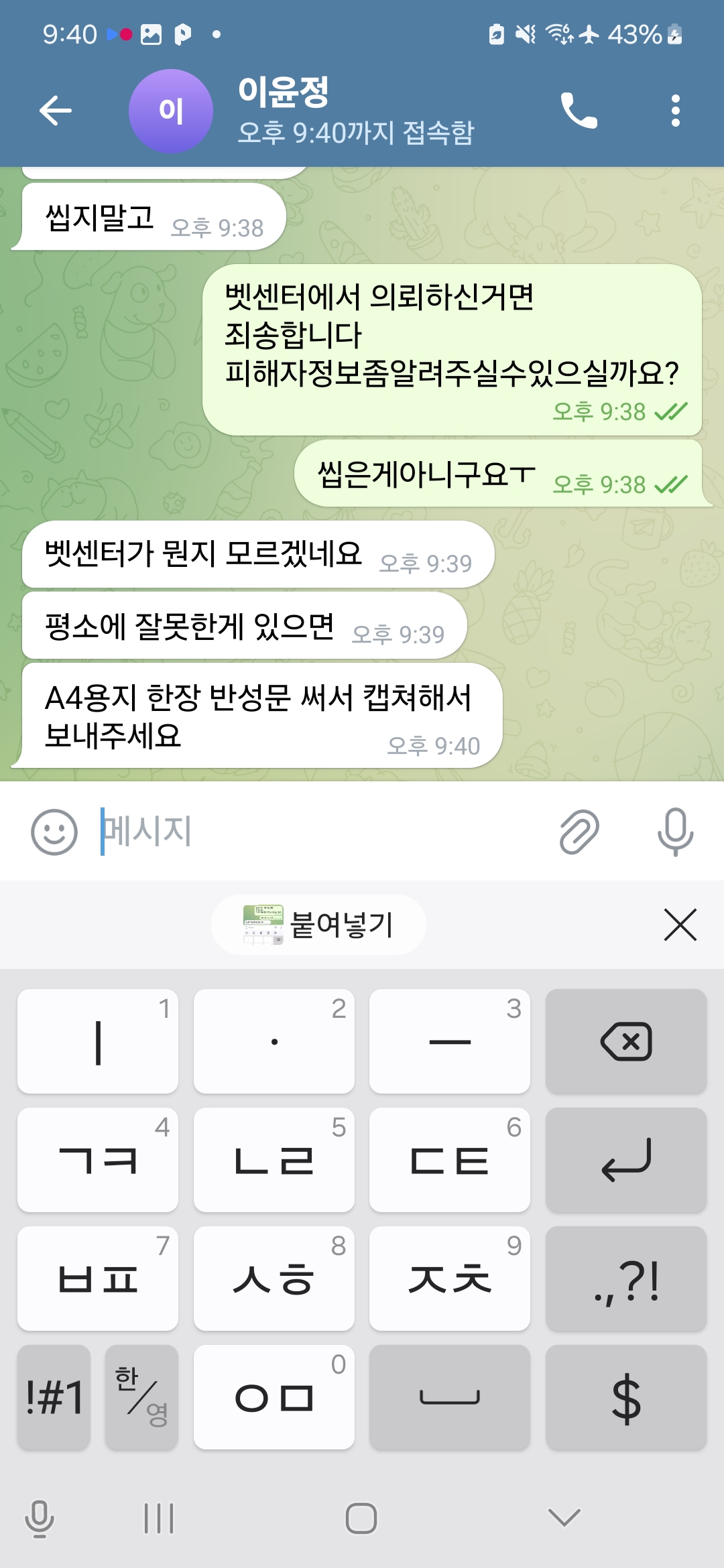The height and width of the screenshot is (1568, 724).
Task: Tap the keyboard enter key
Action: 625,1160
